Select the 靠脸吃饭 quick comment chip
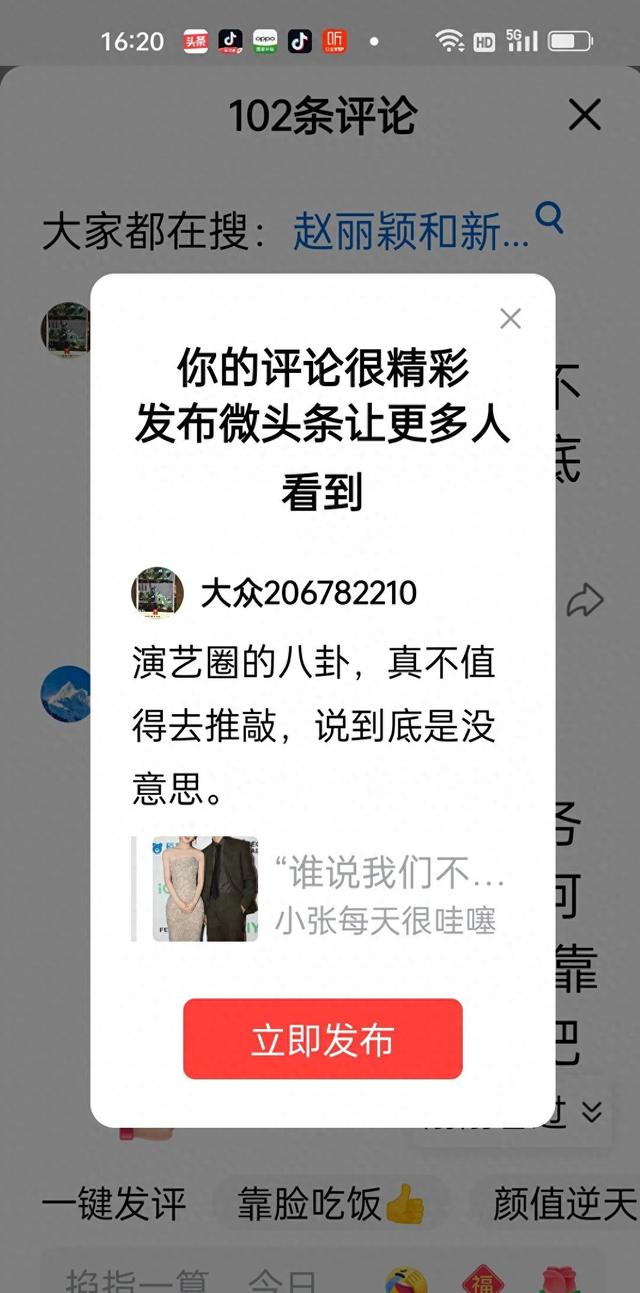The image size is (640, 1293). point(330,1203)
